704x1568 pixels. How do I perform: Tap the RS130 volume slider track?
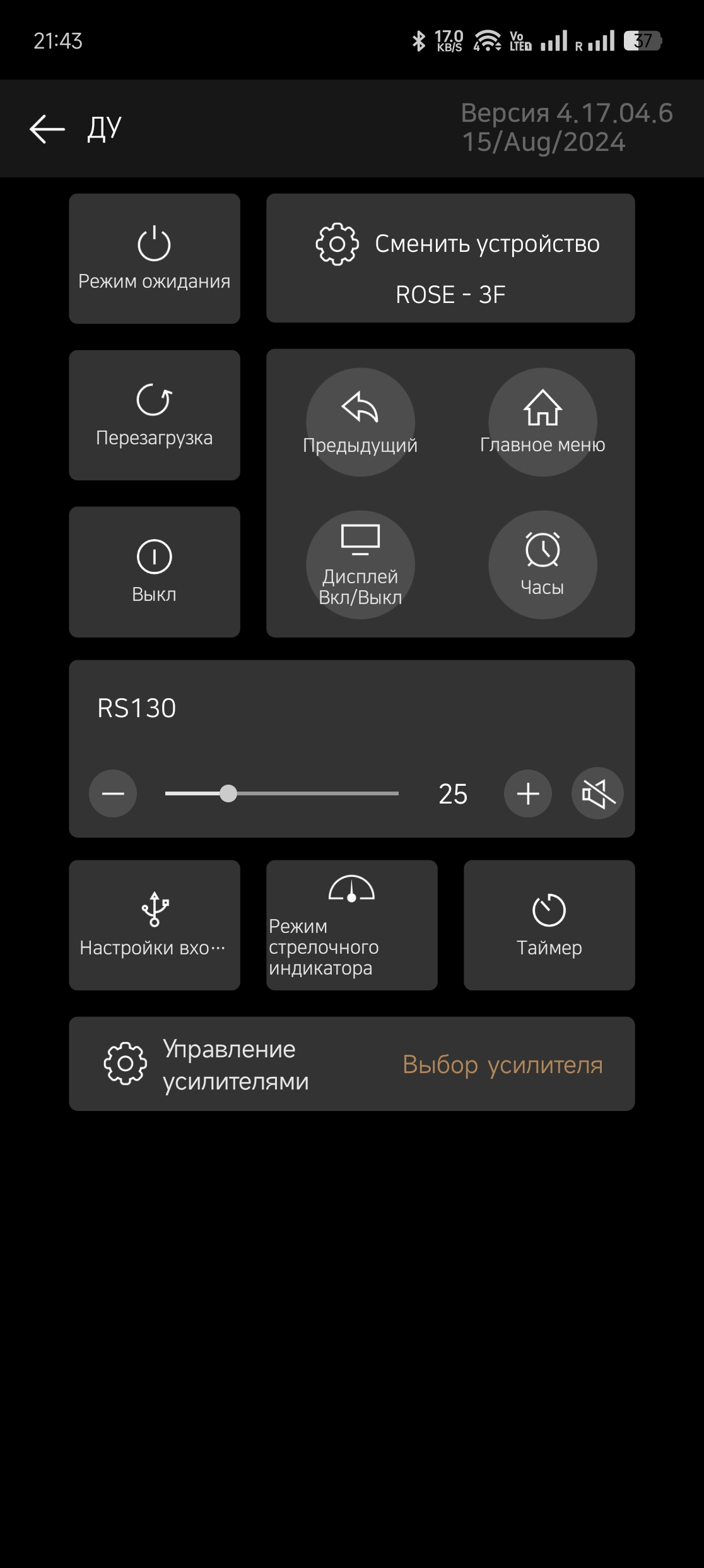point(282,793)
